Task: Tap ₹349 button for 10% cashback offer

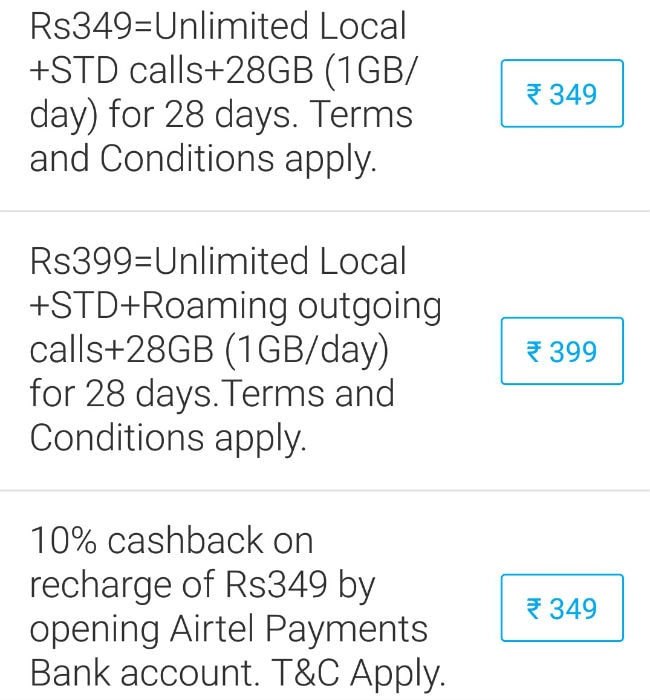Action: click(x=561, y=608)
